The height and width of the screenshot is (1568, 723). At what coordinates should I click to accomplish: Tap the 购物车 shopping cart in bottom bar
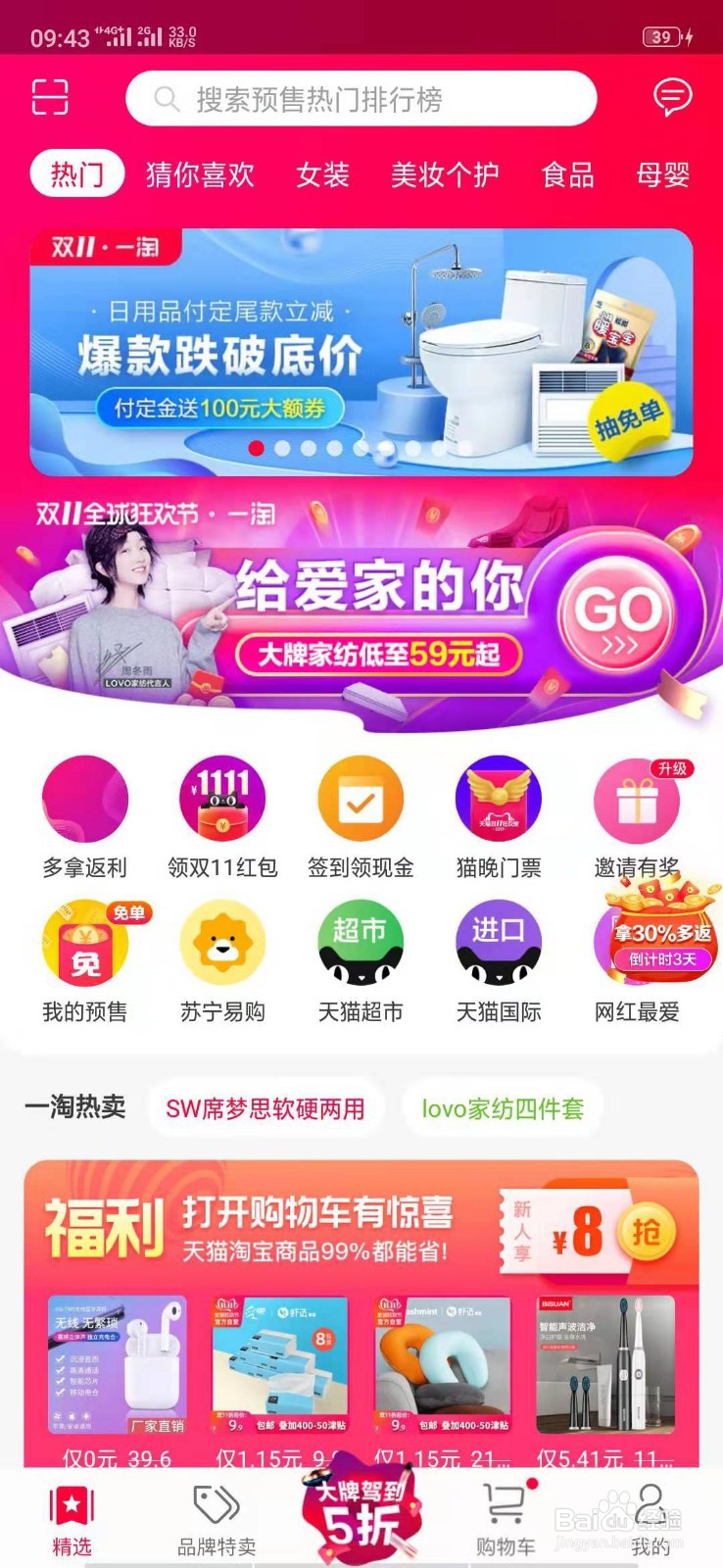point(503,1514)
